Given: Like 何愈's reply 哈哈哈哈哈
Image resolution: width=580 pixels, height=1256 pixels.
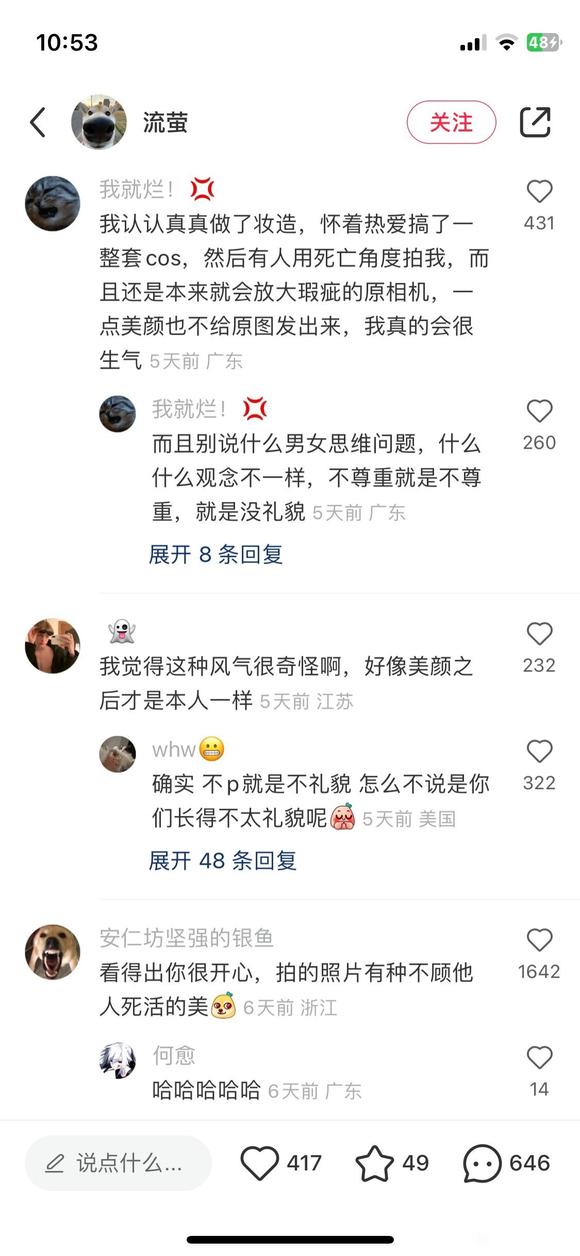Looking at the screenshot, I should pyautogui.click(x=539, y=1057).
